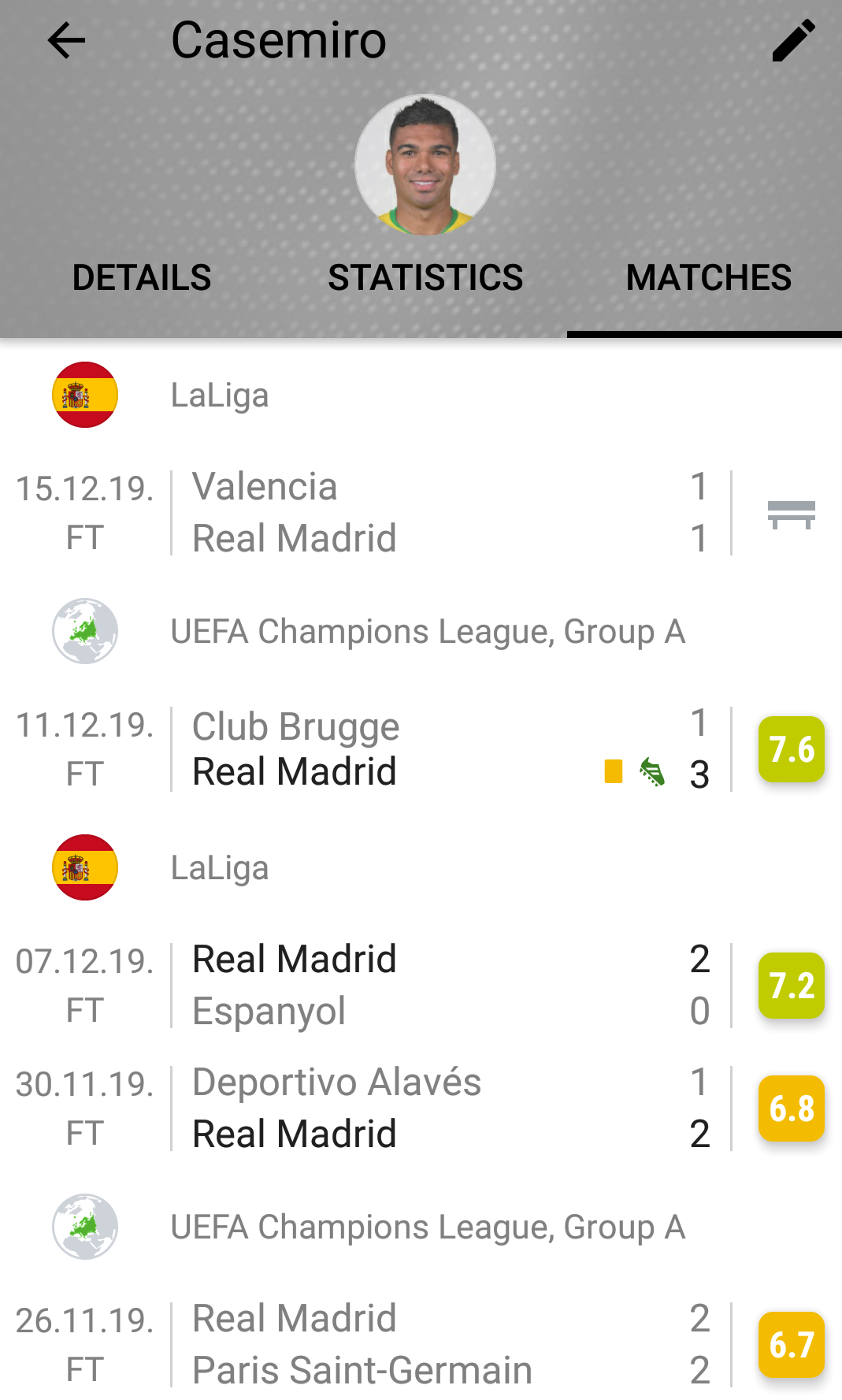Screen dimensions: 842x1400
Task: Open the Valencia vs Real Madrid match
Action: (x=421, y=512)
